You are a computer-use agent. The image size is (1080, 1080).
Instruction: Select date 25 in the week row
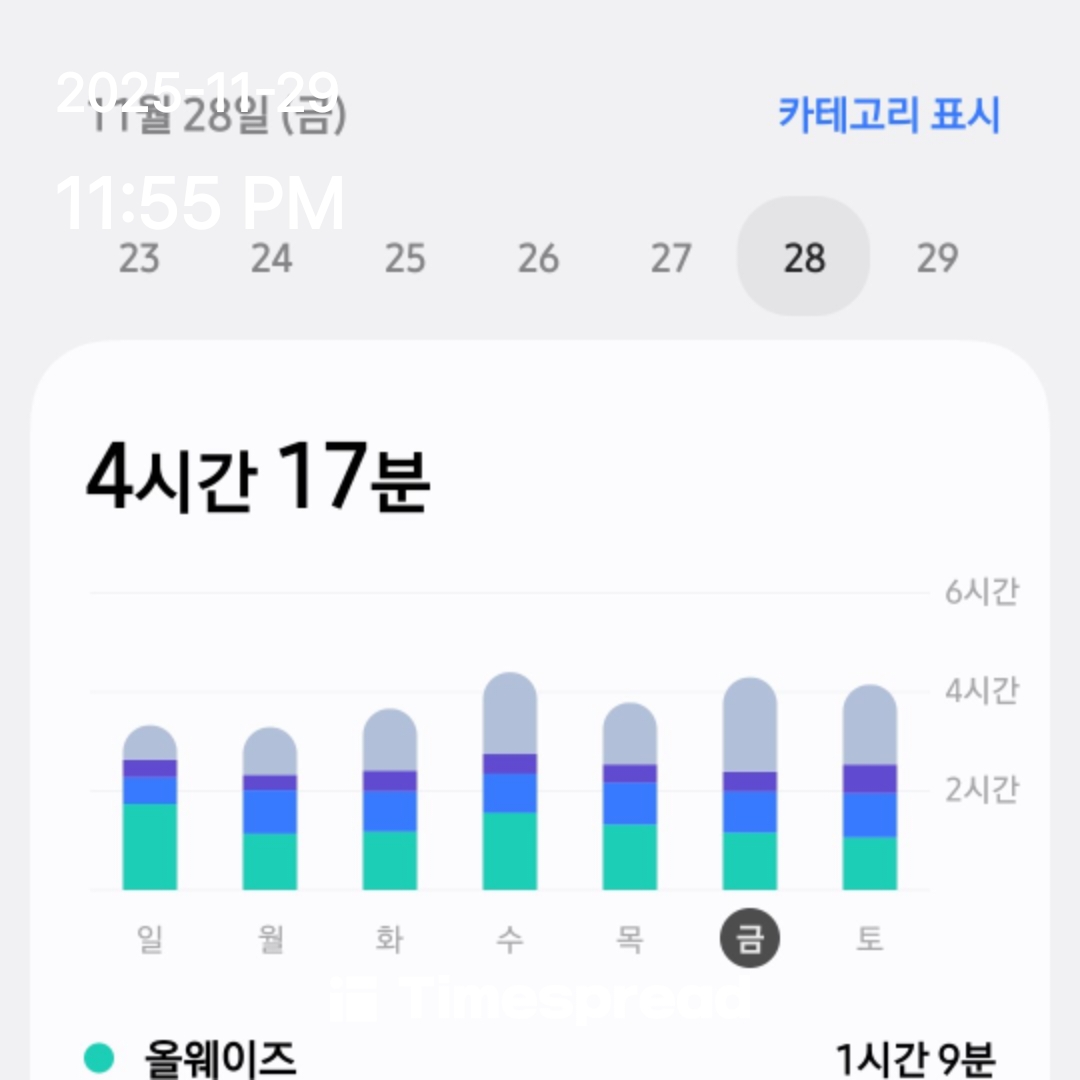point(405,258)
